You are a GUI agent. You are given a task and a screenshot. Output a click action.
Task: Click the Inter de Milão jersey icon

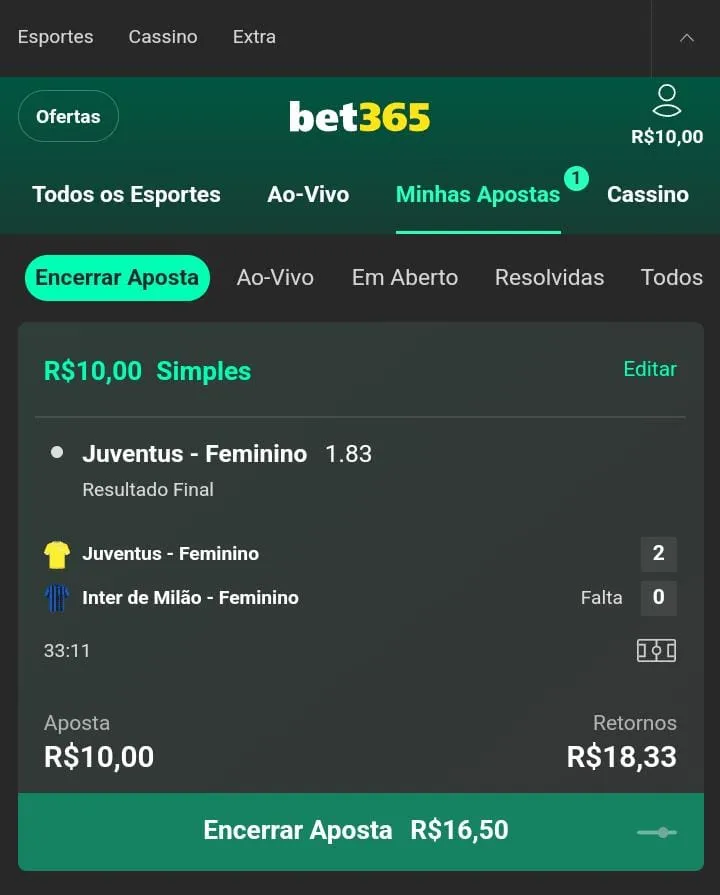coord(57,598)
